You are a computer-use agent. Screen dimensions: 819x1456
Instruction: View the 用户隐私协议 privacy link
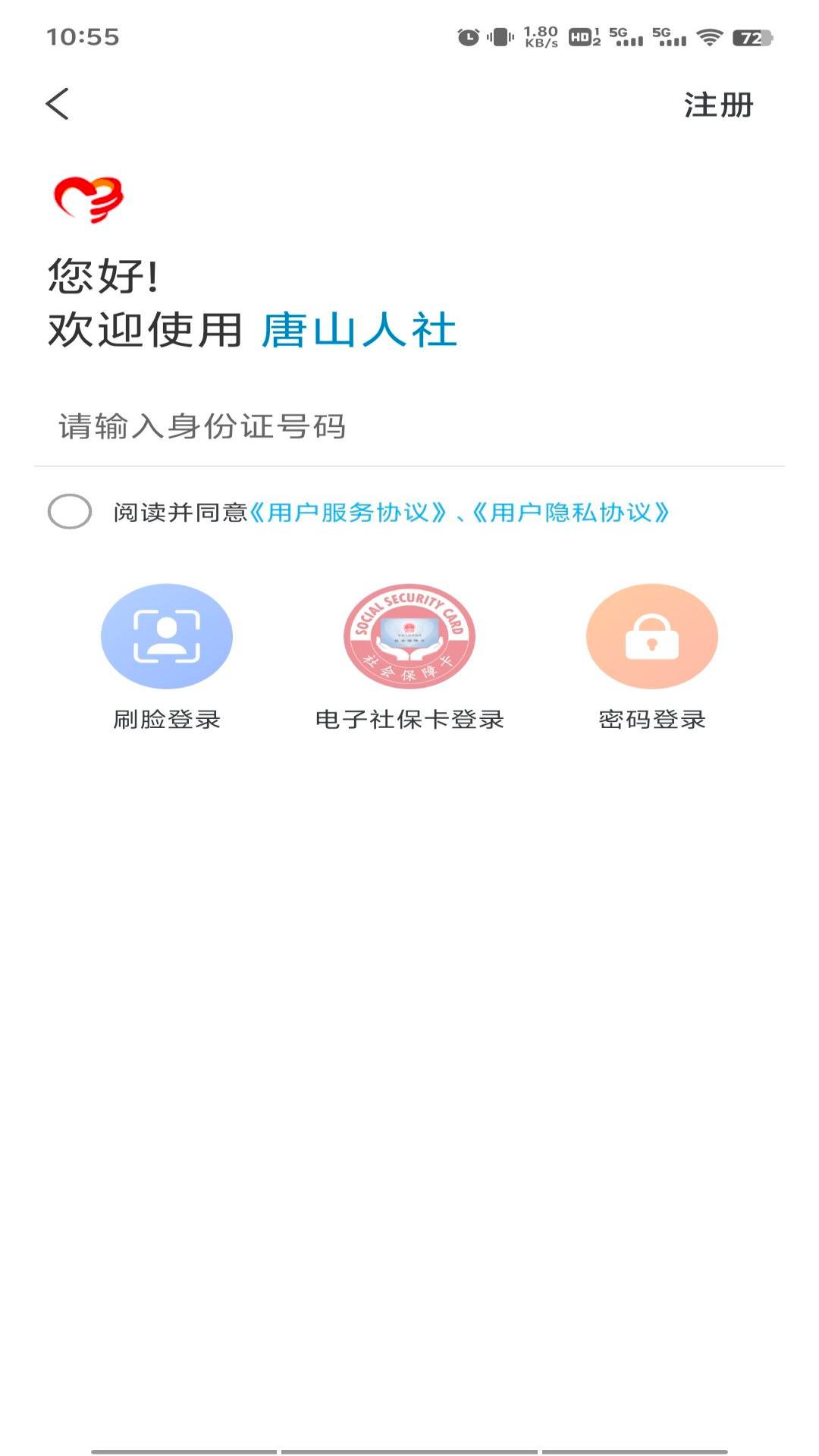[573, 513]
